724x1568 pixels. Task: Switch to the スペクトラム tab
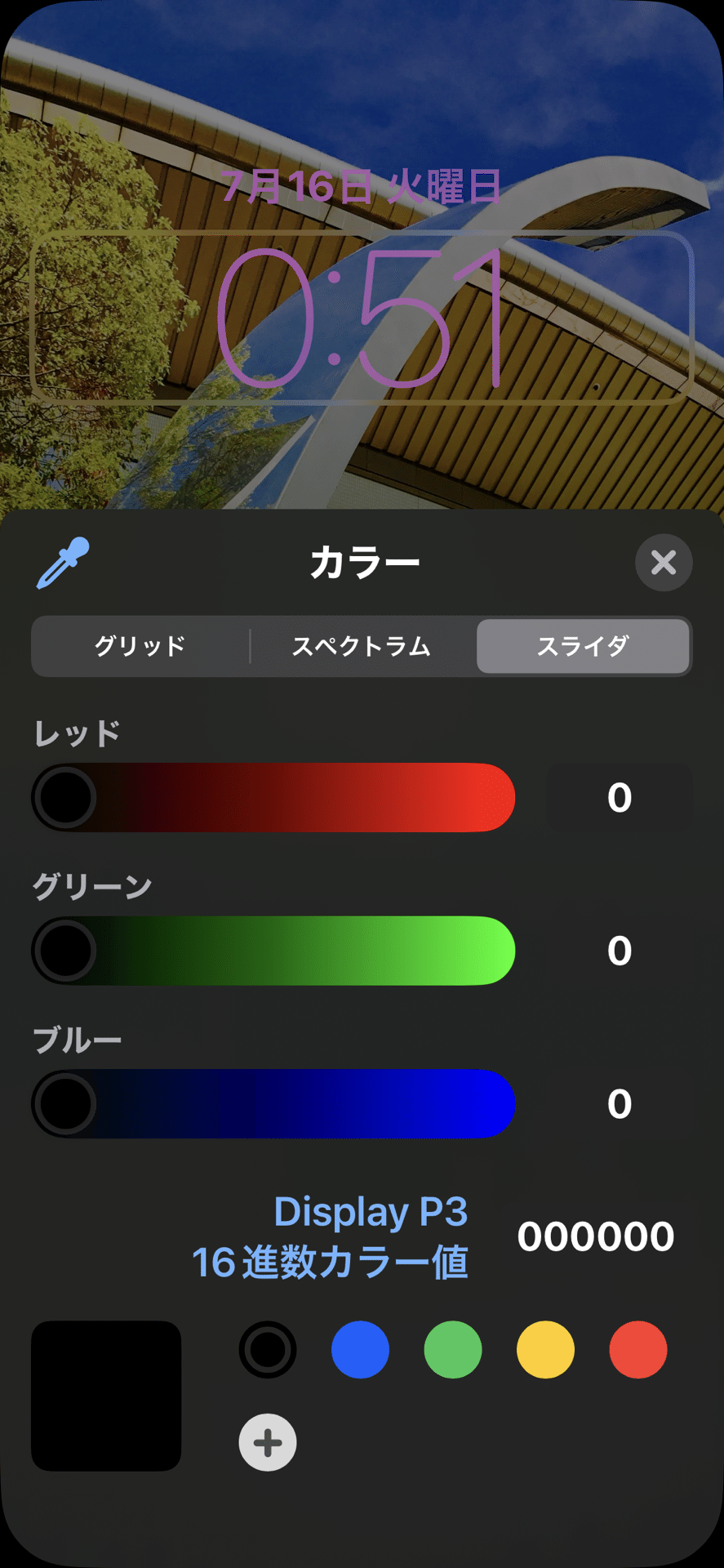click(x=362, y=646)
